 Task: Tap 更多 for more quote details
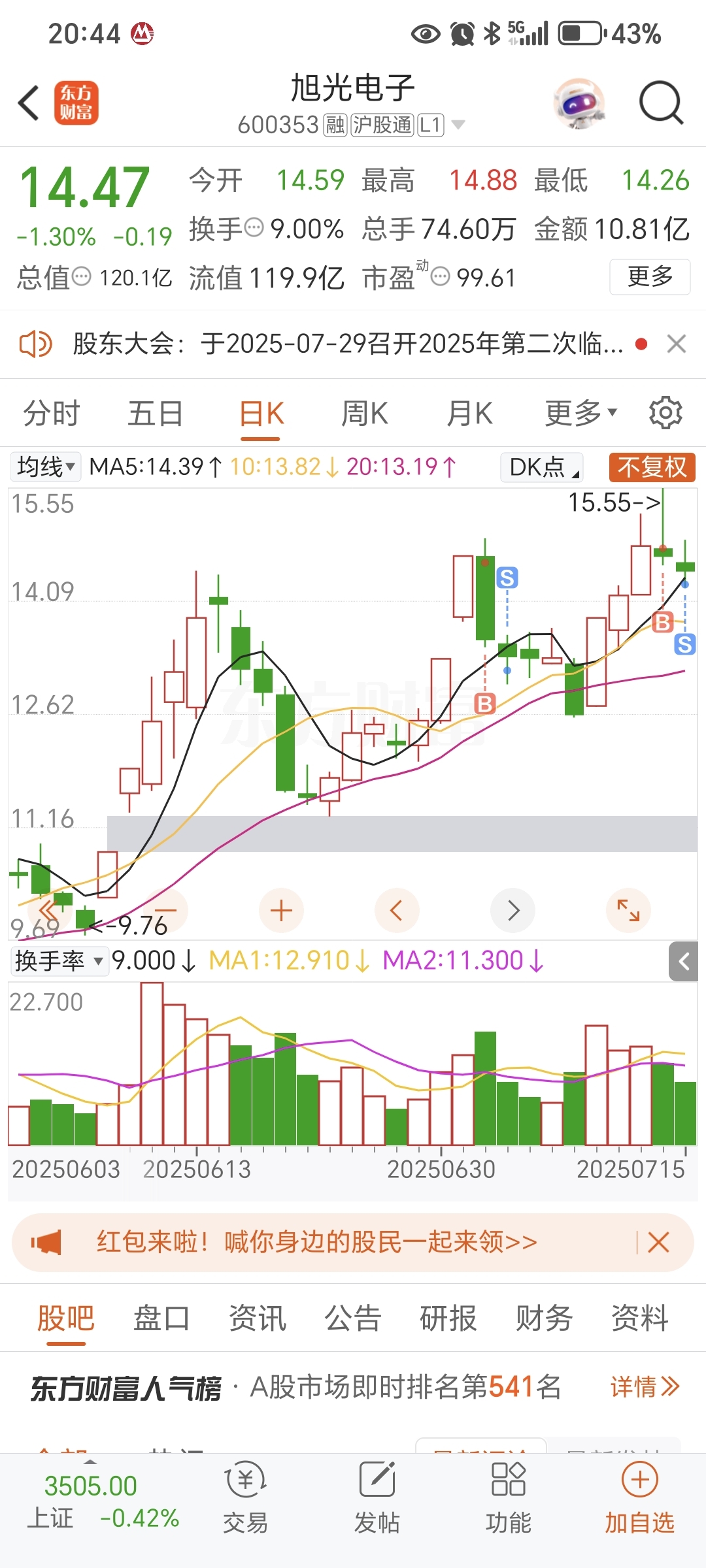tap(650, 276)
